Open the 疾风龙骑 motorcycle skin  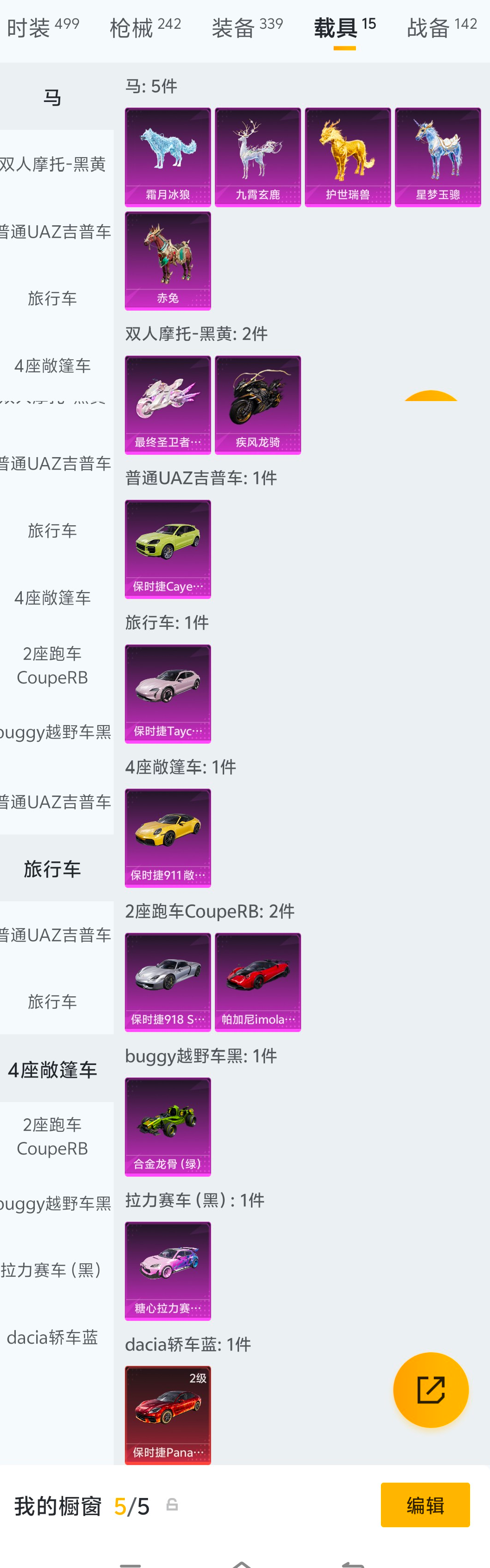pyautogui.click(x=258, y=405)
